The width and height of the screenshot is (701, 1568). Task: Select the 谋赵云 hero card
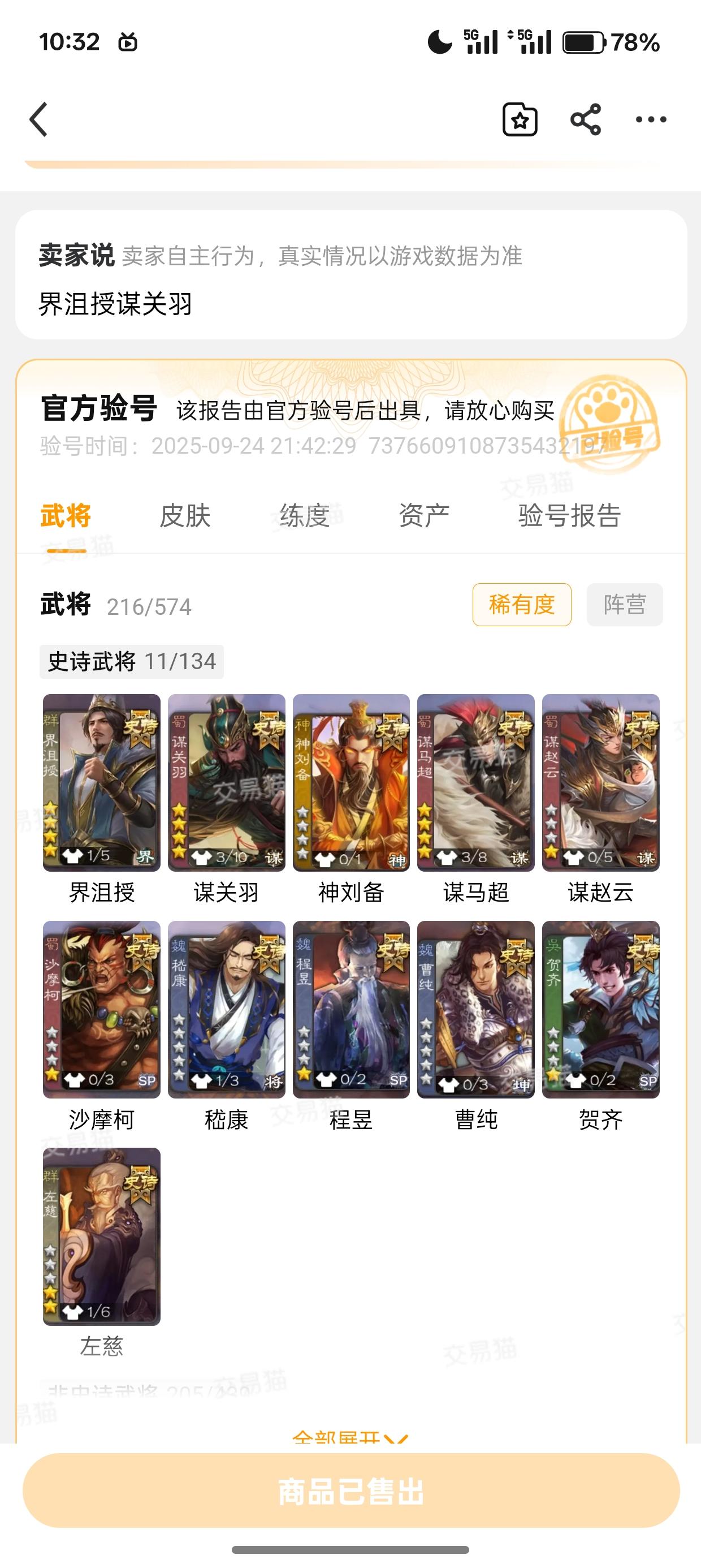(x=600, y=783)
